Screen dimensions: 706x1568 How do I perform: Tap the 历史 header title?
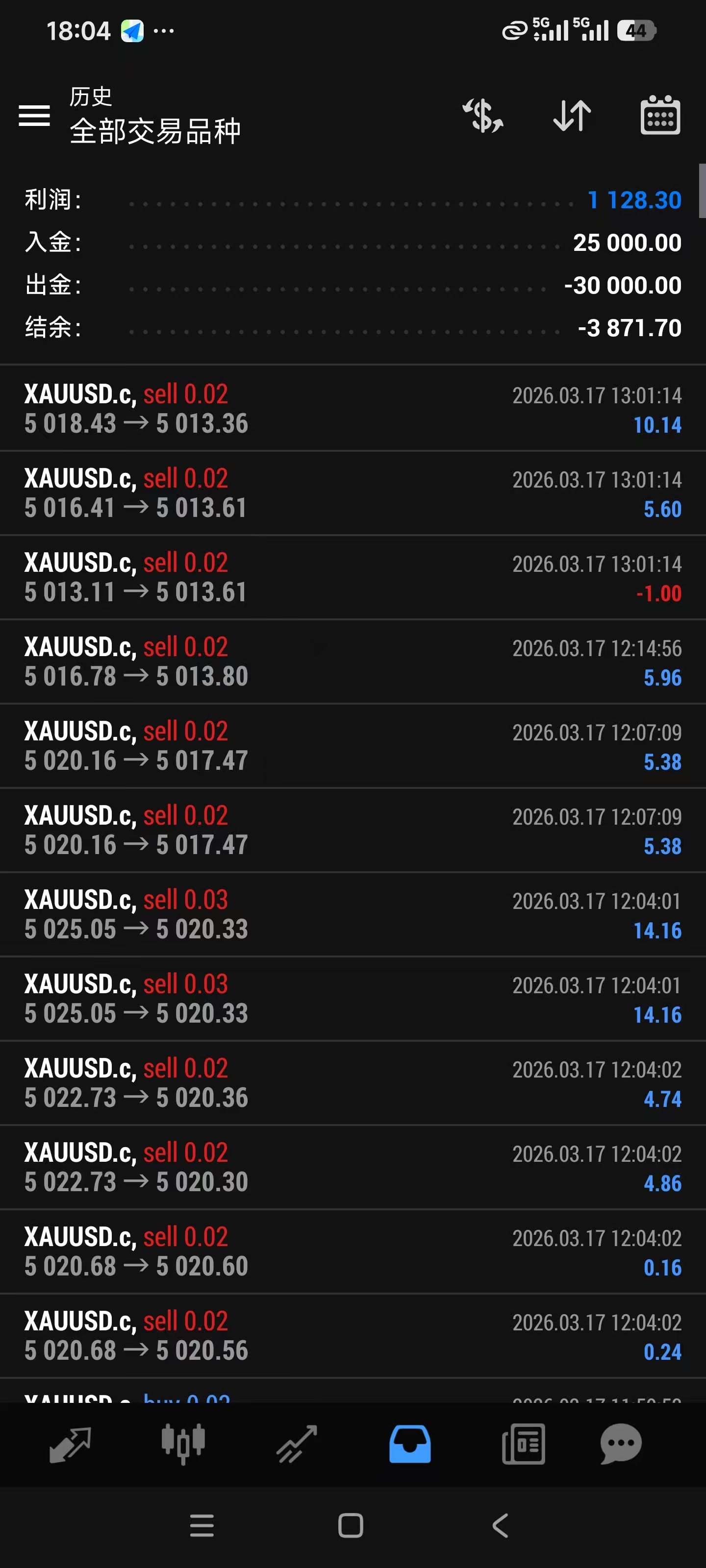click(x=90, y=96)
